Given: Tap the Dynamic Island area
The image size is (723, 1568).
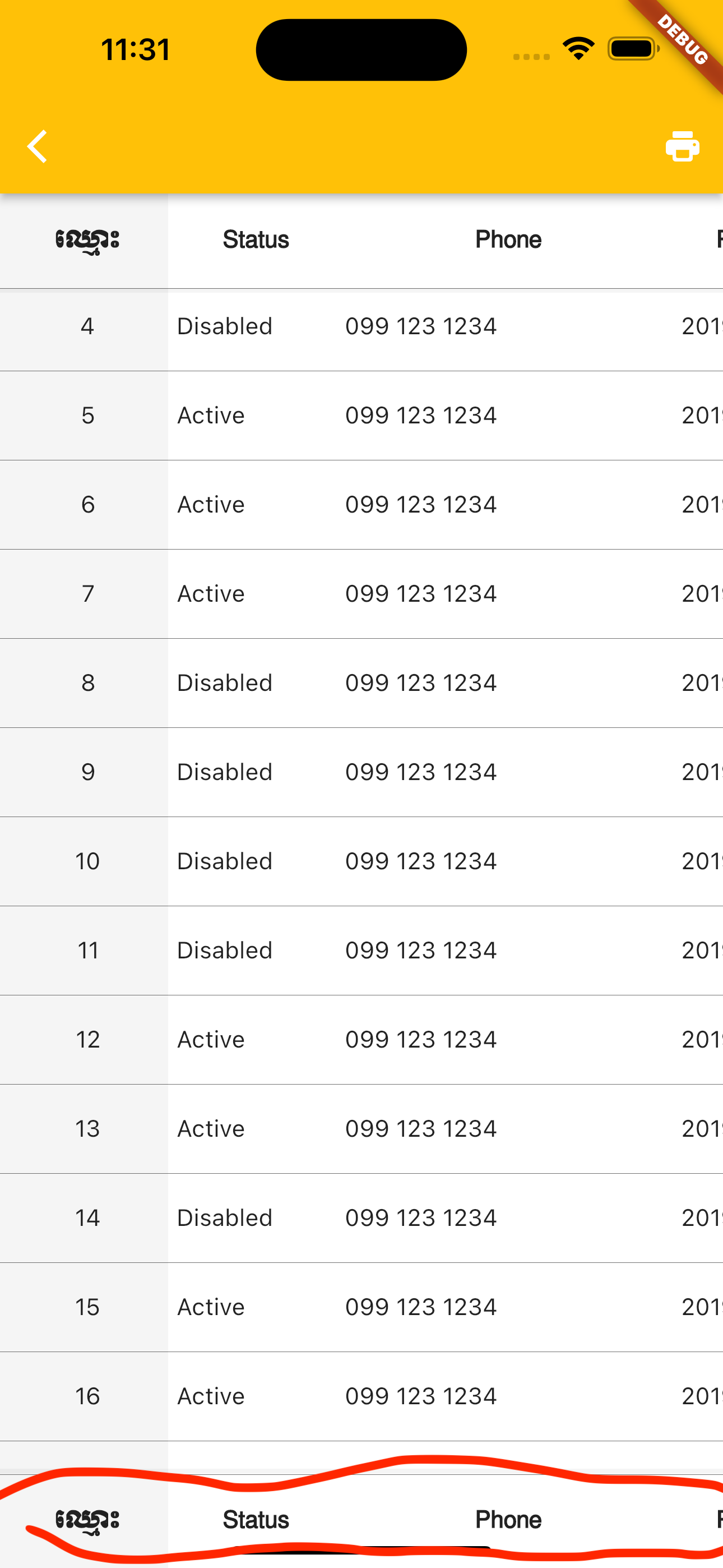Looking at the screenshot, I should point(360,49).
